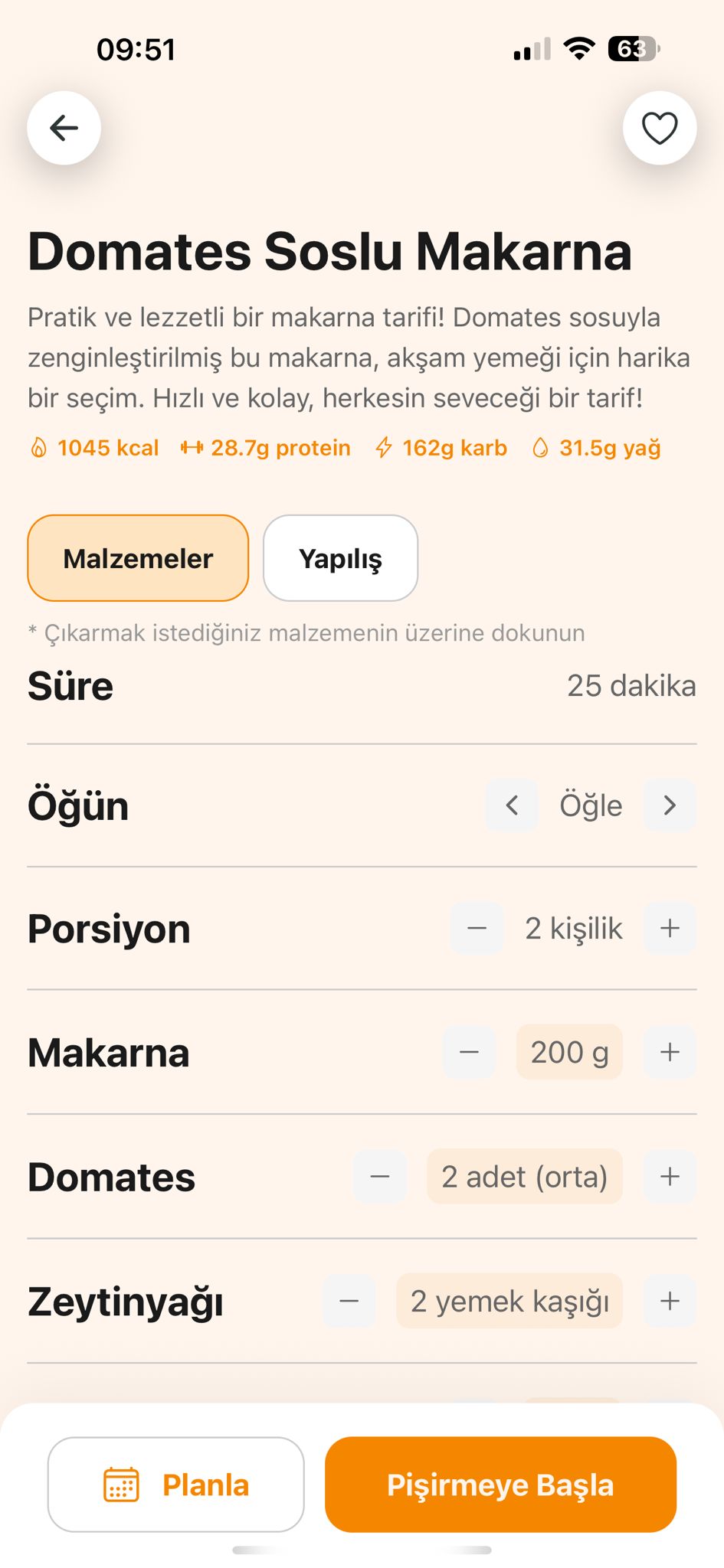
Task: Decrease the Domates quantity
Action: (379, 1177)
